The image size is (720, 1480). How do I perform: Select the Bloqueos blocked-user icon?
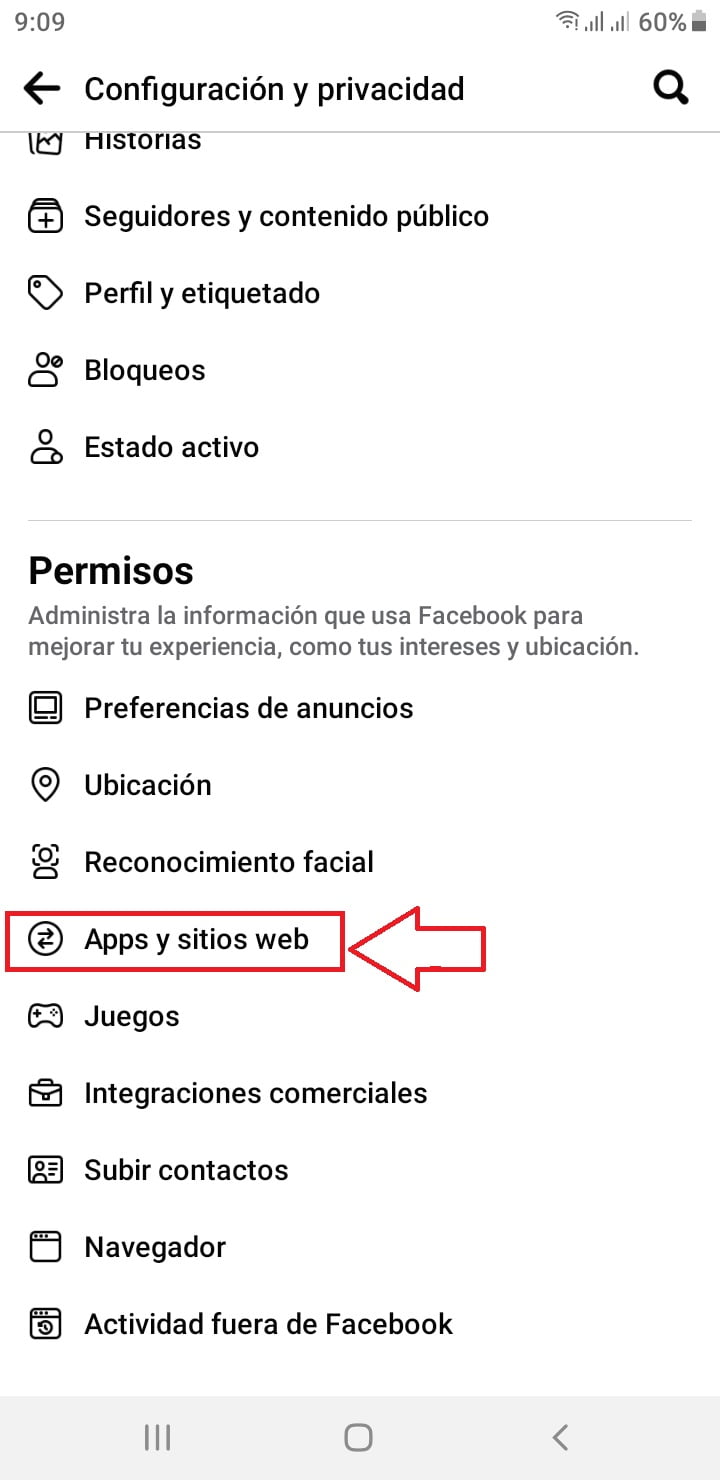[45, 370]
